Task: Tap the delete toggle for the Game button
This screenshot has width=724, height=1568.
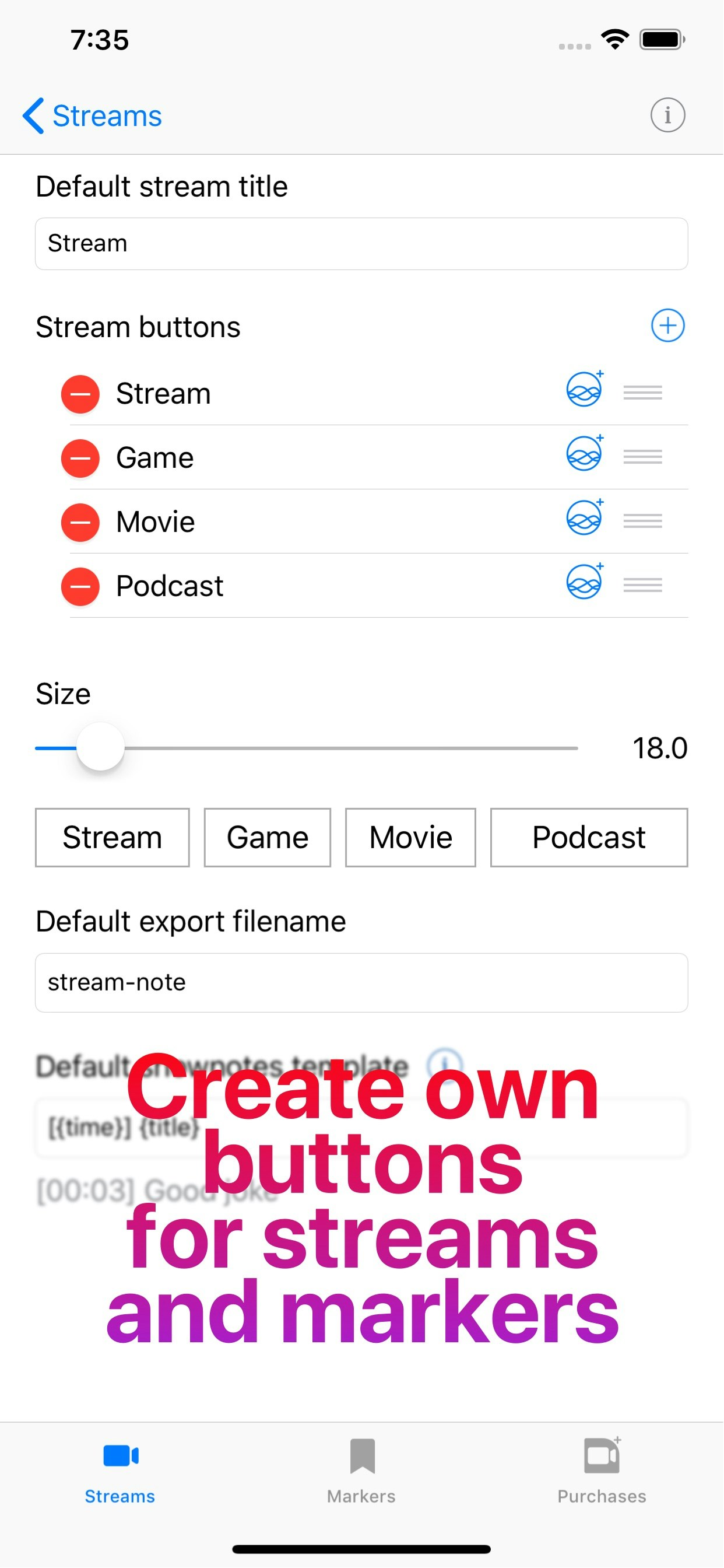Action: 80,457
